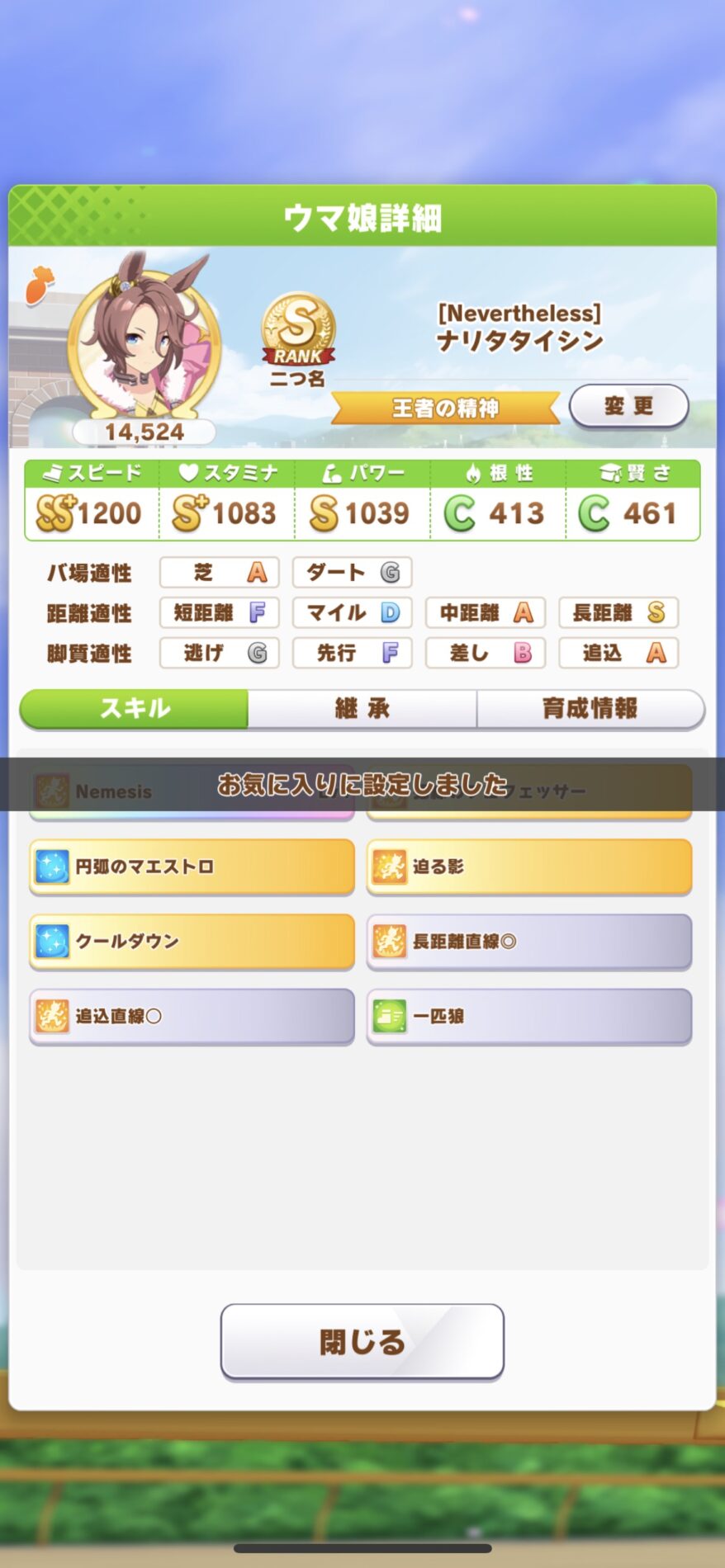The image size is (725, 1568).
Task: Open the 円弧のマエストロ skill details
Action: (x=192, y=867)
